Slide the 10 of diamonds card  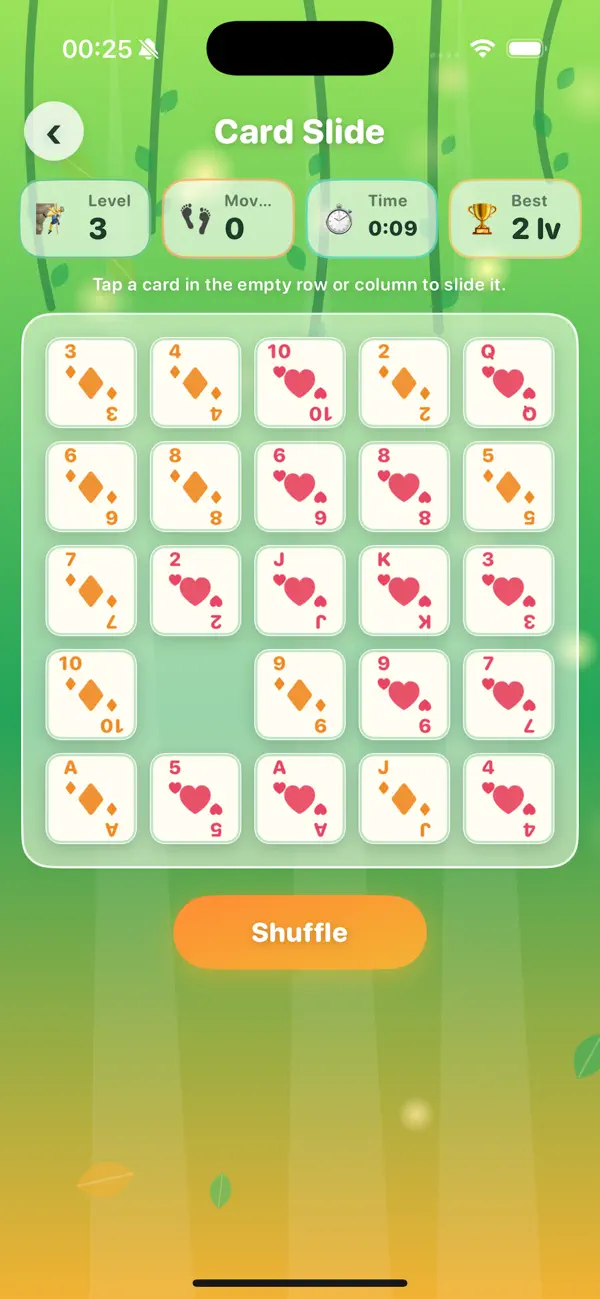(x=91, y=695)
